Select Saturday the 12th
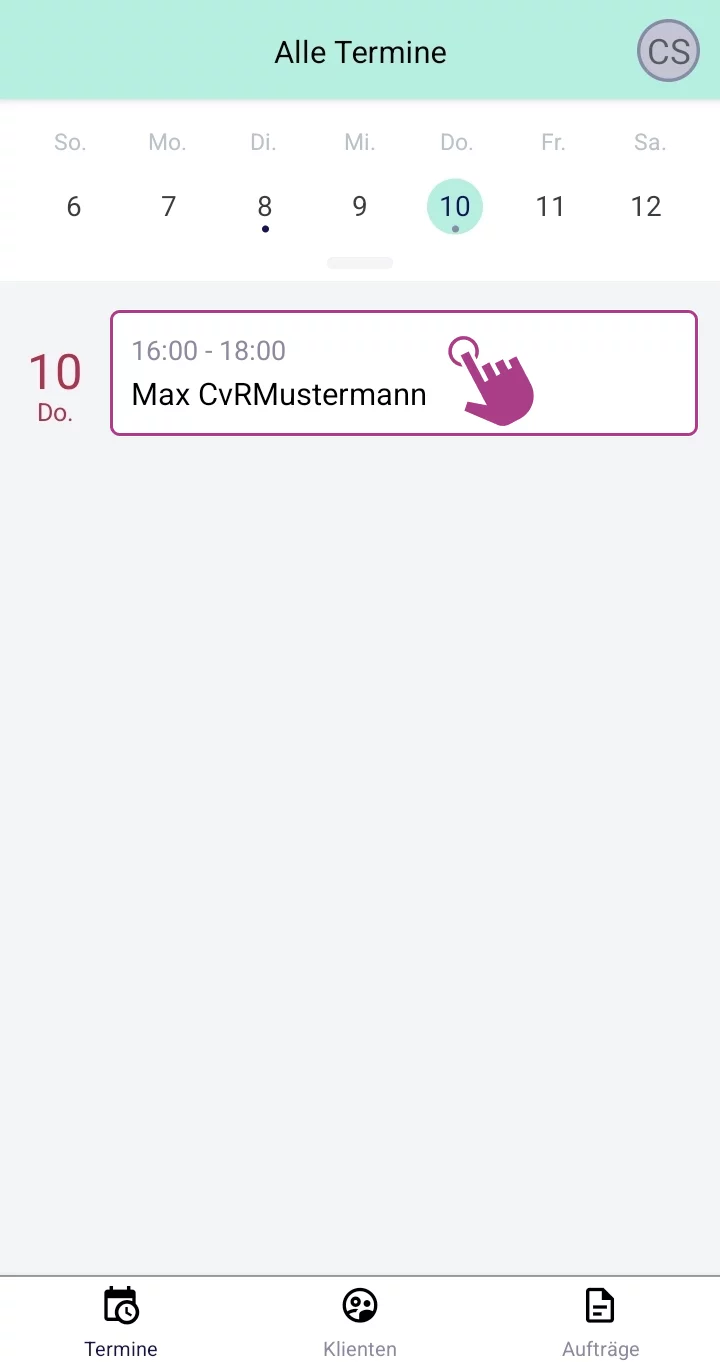This screenshot has height=1362, width=720. pyautogui.click(x=646, y=207)
